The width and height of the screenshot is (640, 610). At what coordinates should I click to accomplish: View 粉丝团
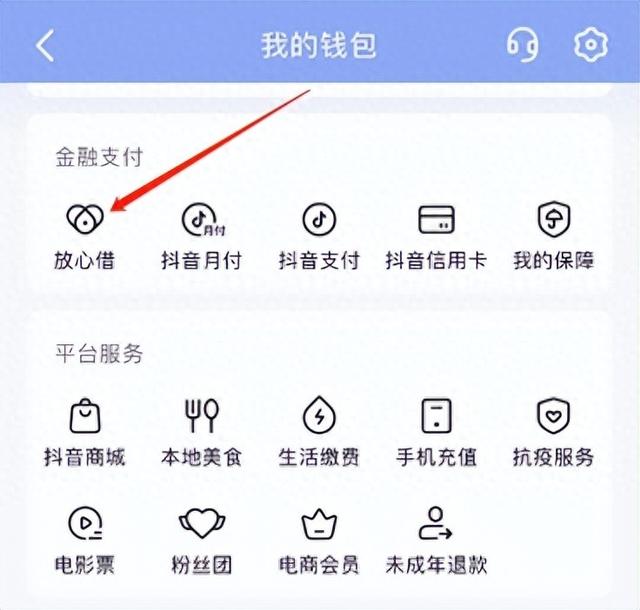[201, 539]
